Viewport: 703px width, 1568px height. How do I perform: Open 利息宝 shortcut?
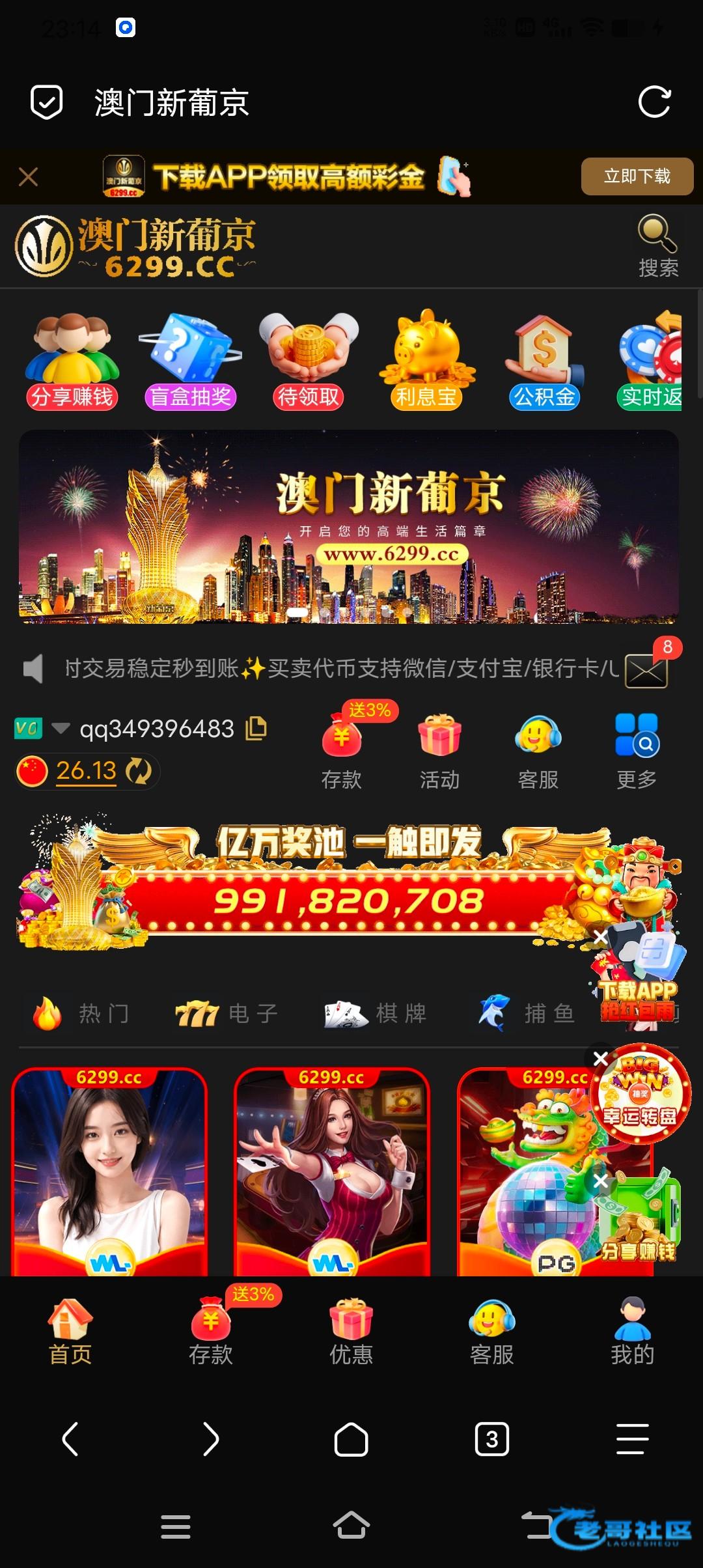(426, 361)
